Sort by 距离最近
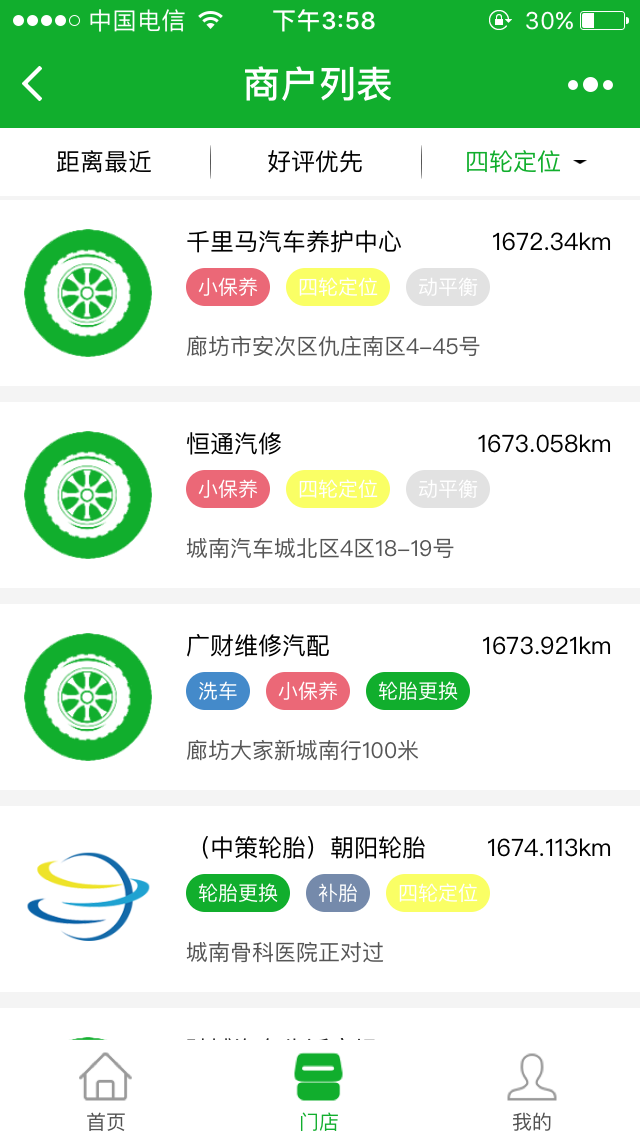The height and width of the screenshot is (1136, 640). coord(104,162)
